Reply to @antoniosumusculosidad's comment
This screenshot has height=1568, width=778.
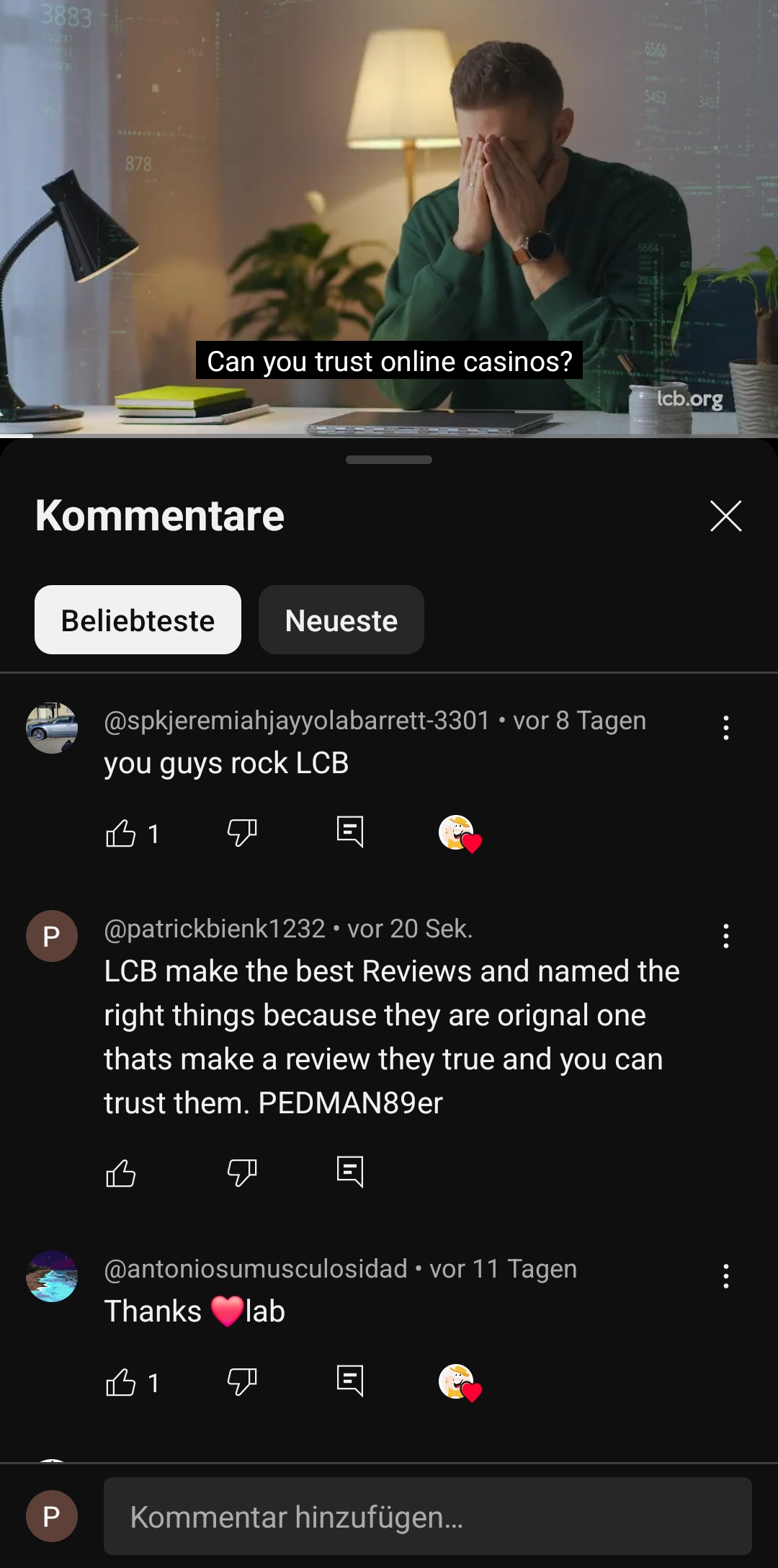[350, 1381]
